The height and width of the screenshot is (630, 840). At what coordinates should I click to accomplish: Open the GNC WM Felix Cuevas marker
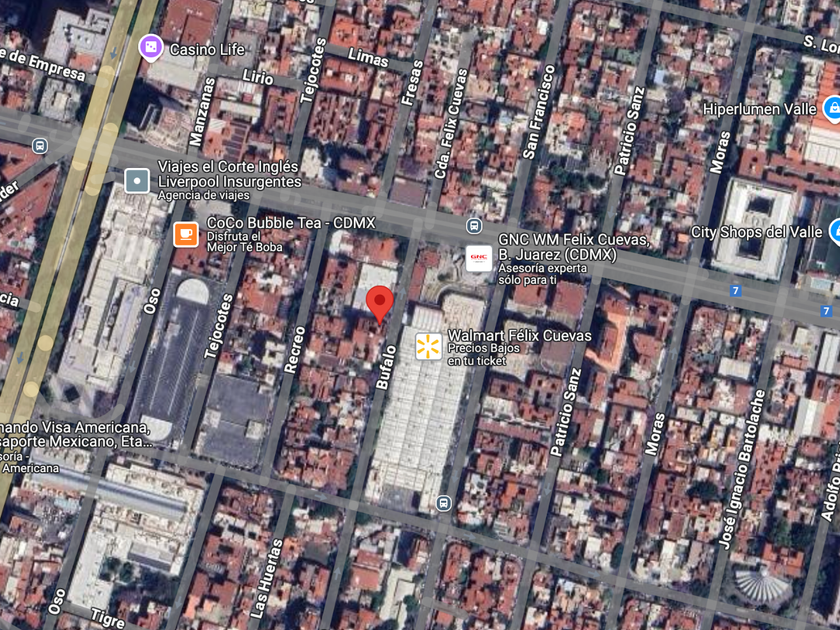[478, 259]
